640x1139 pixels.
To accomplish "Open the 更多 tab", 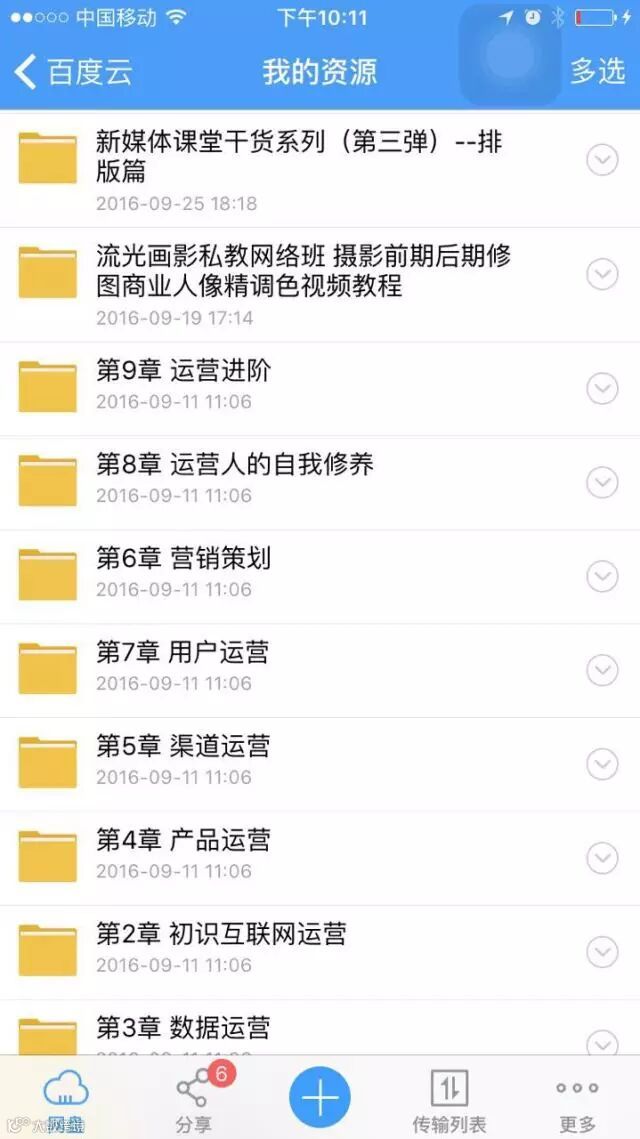I will click(x=577, y=1098).
